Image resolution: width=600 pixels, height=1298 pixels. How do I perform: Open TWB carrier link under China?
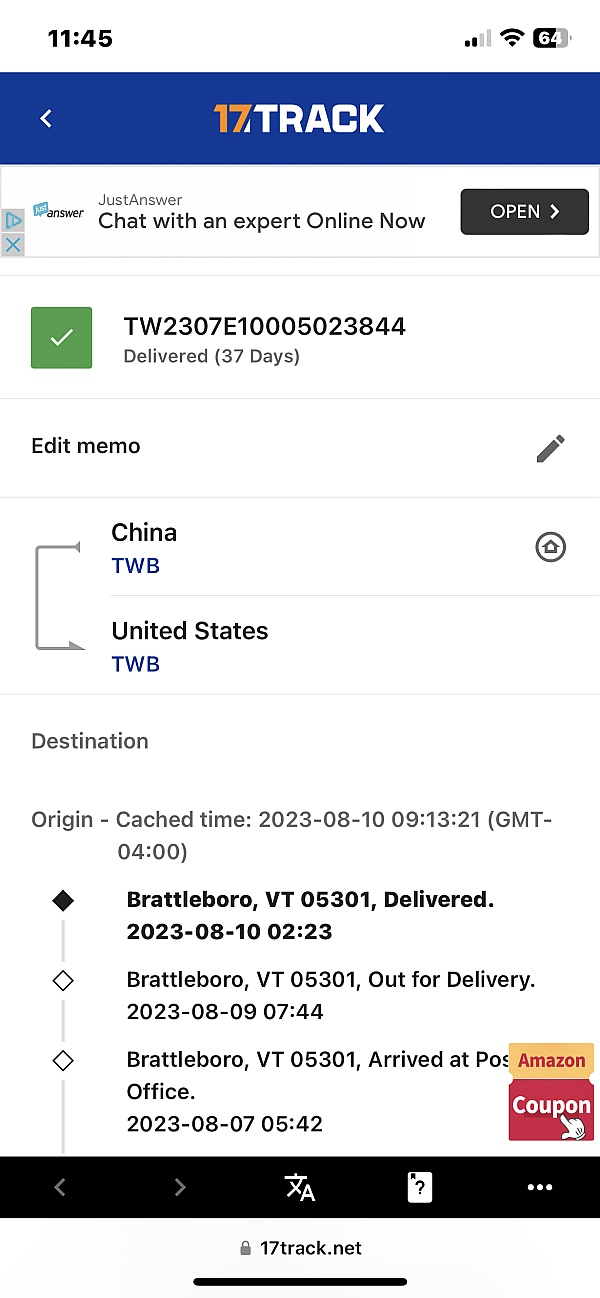click(x=136, y=566)
